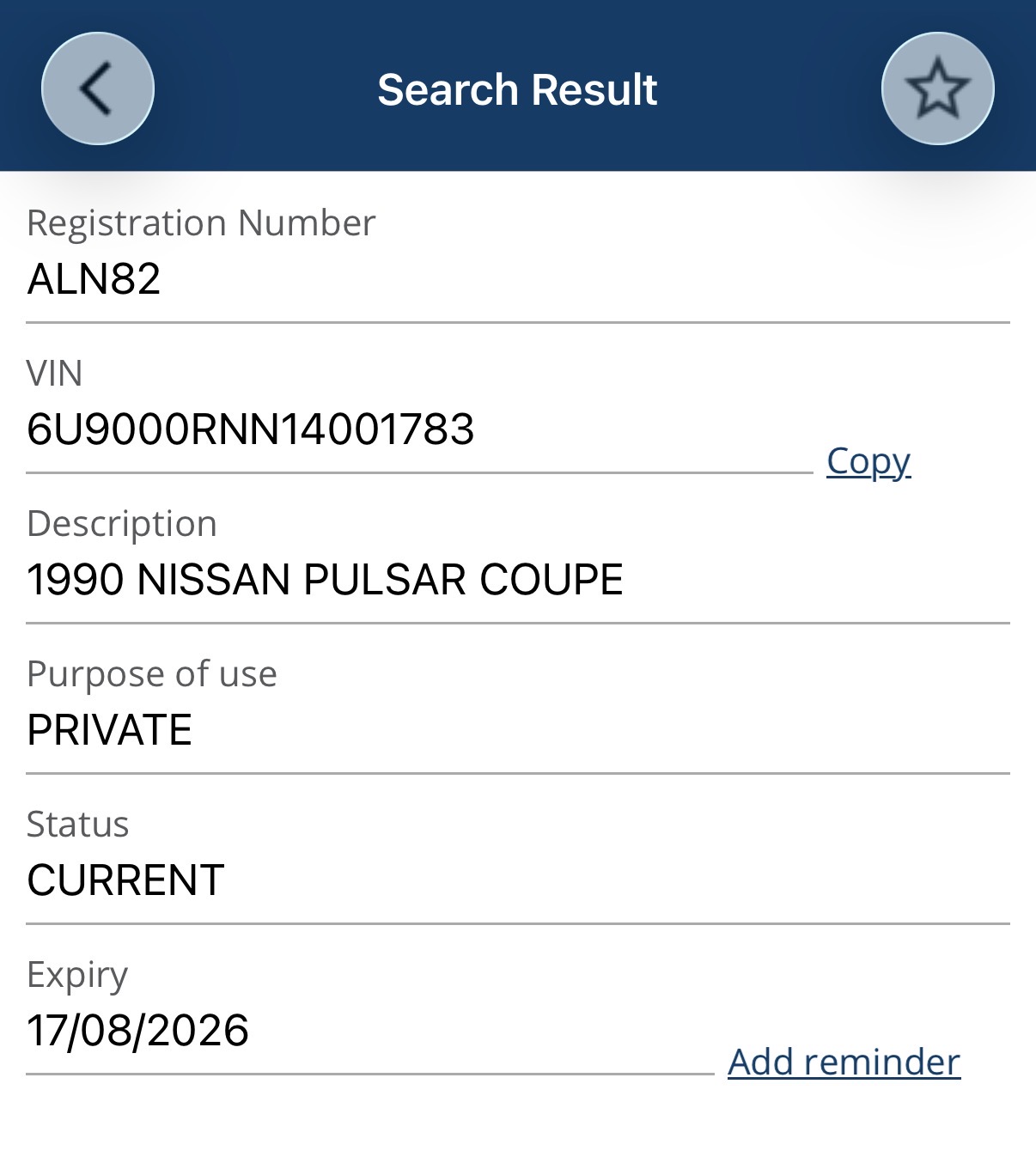The image size is (1036, 1169).
Task: Copy the VIN number
Action: click(x=868, y=461)
